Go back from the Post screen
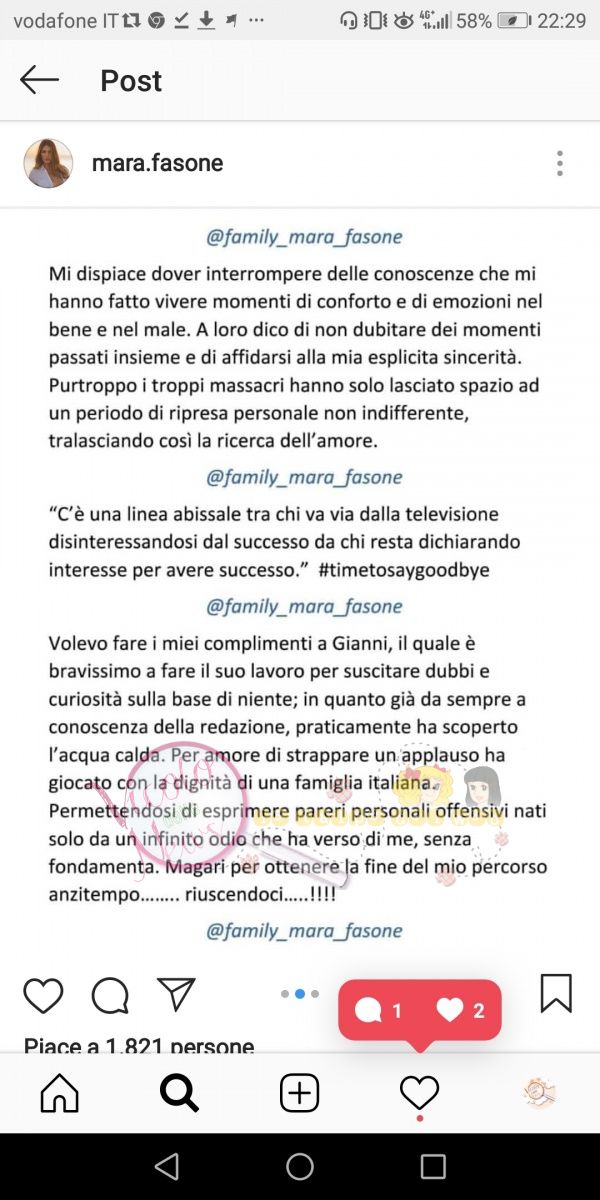 click(40, 81)
